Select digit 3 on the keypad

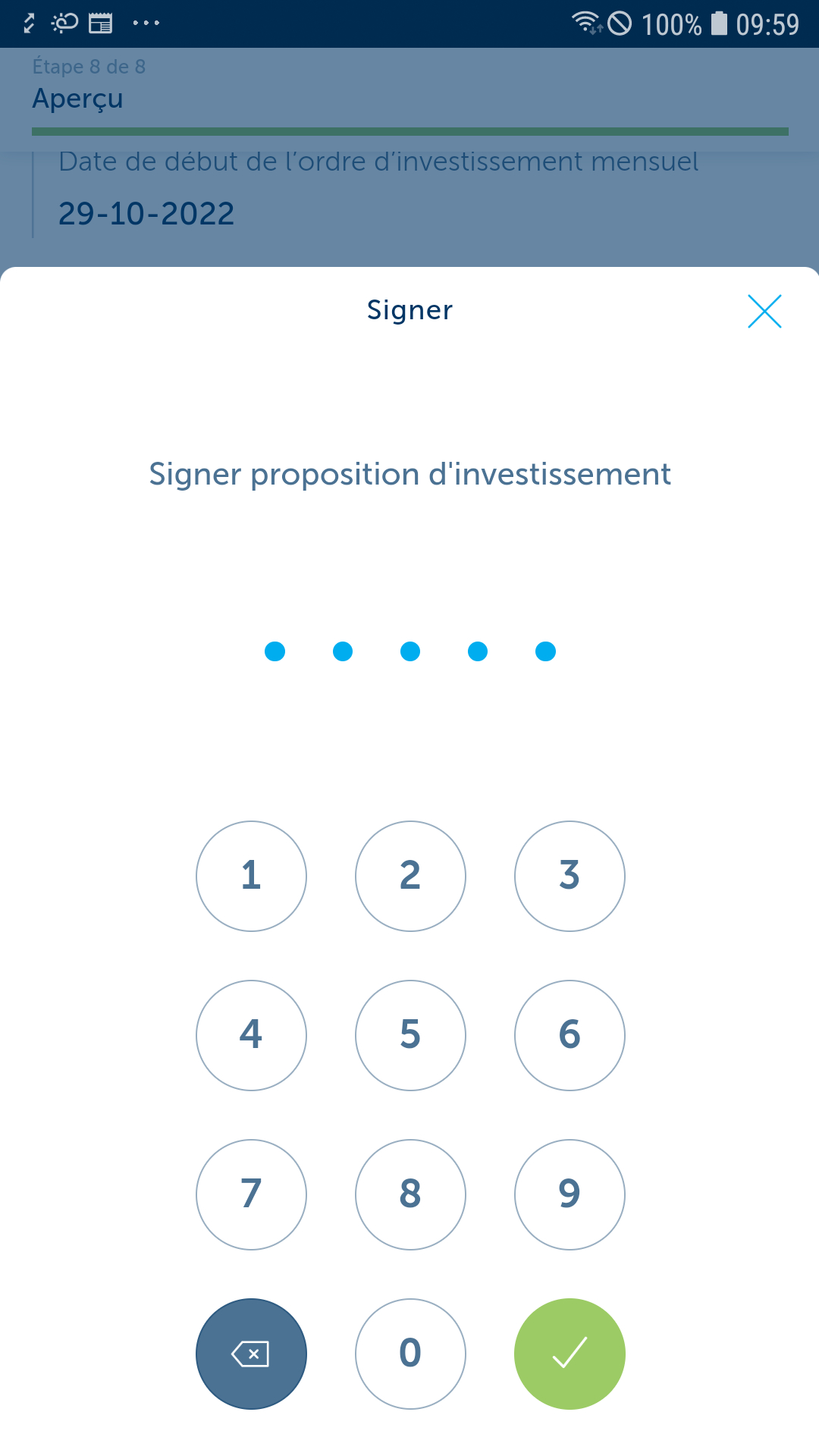[x=570, y=876]
